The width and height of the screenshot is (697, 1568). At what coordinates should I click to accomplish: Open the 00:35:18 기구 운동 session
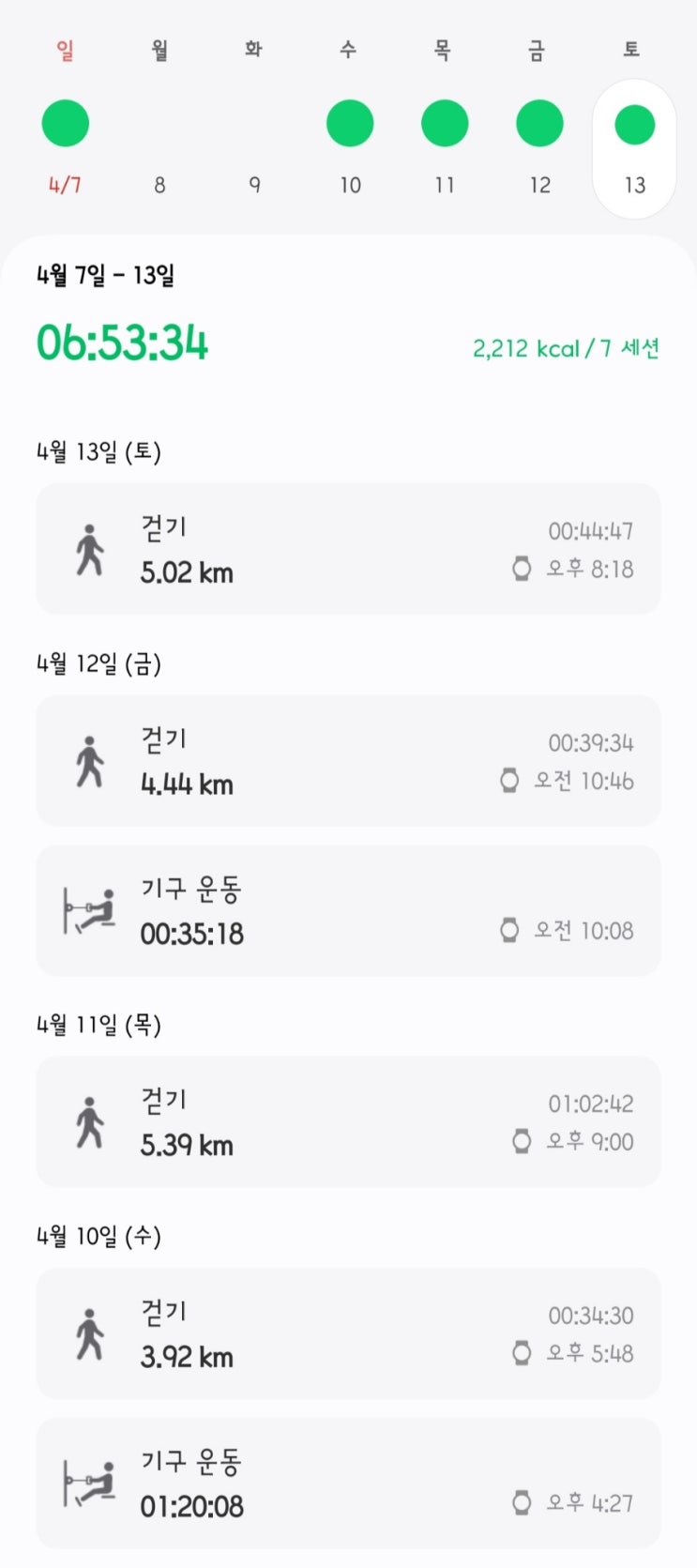coord(348,911)
